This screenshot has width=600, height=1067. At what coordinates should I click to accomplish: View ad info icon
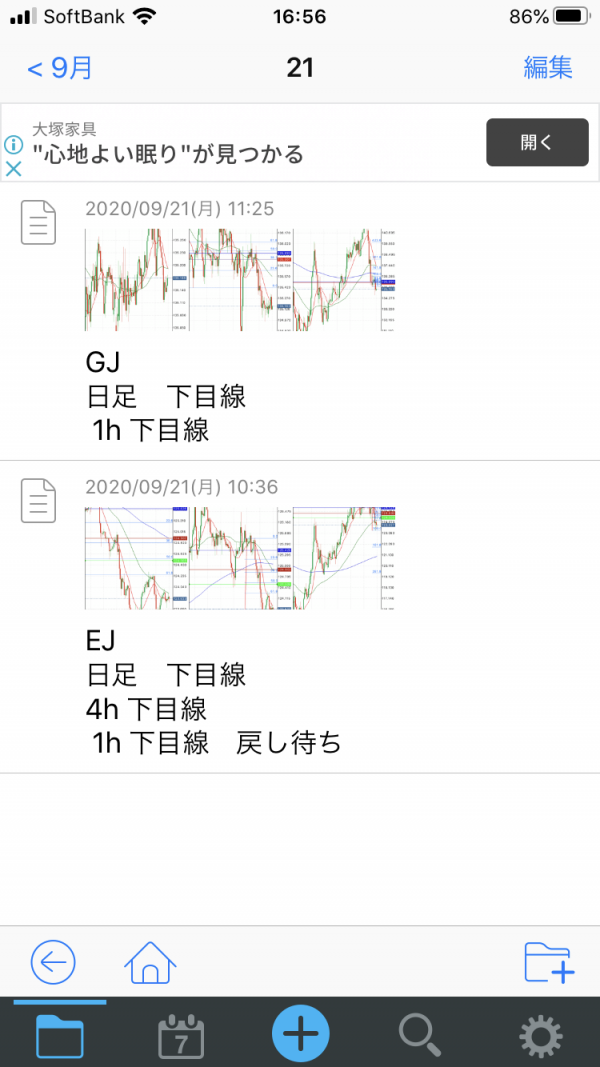13,145
